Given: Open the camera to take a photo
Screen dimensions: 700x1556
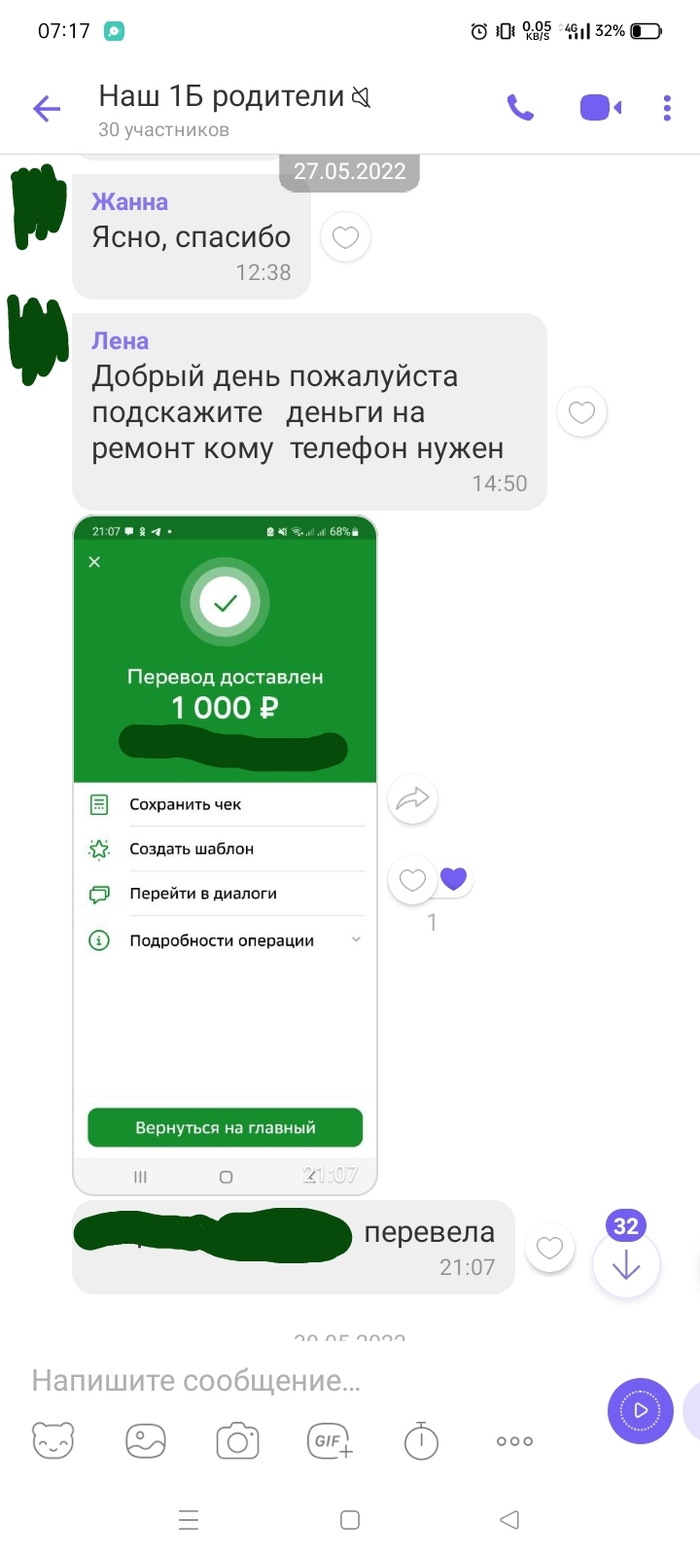Looking at the screenshot, I should coord(238,1441).
